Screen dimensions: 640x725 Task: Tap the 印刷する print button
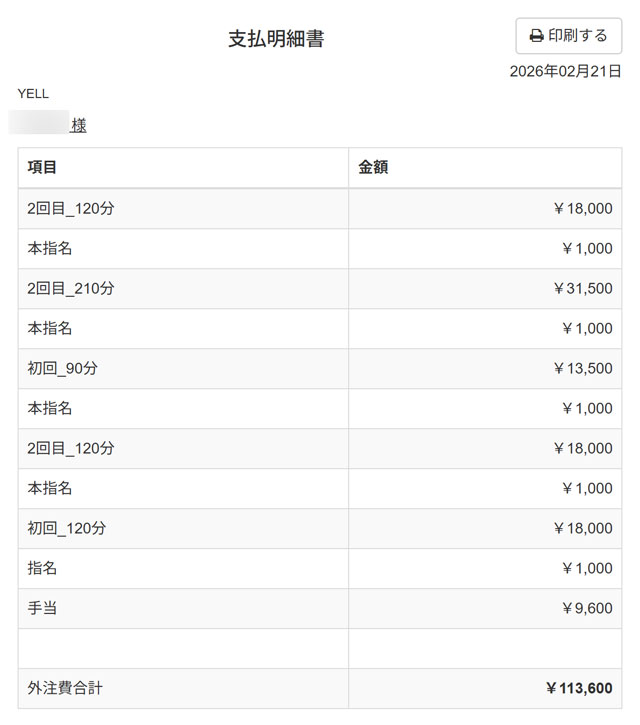568,36
